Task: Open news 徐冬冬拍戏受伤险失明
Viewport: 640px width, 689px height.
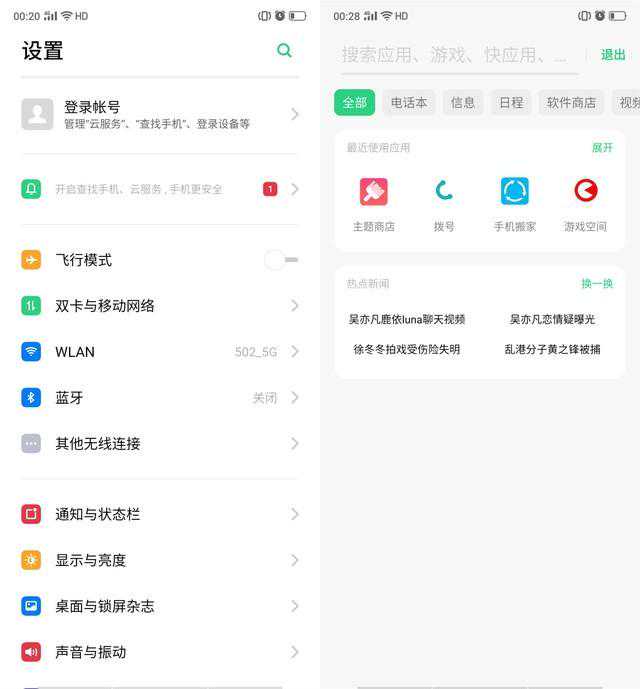Action: 407,350
